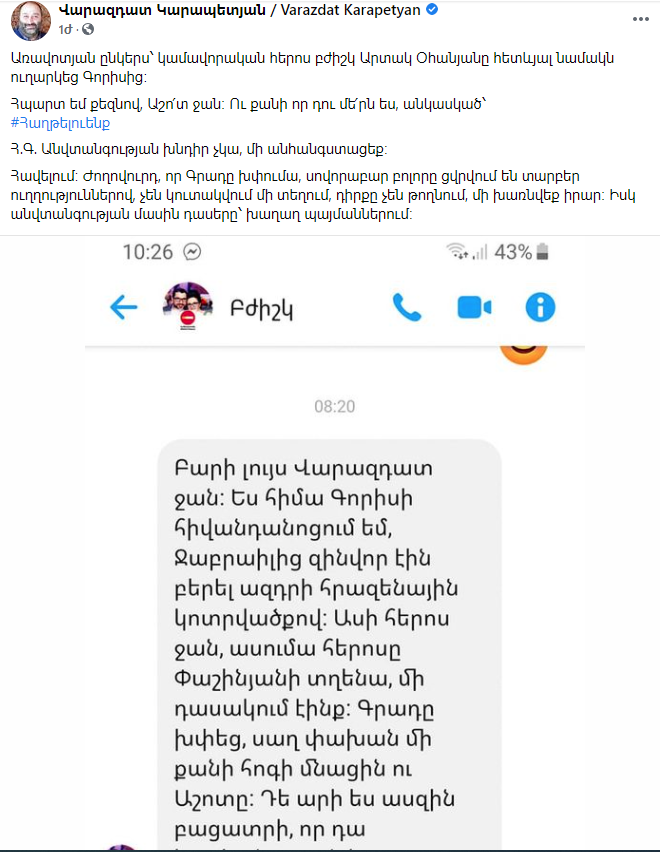The height and width of the screenshot is (852, 660).
Task: Tap the author's profile picture
Action: [x=31, y=20]
